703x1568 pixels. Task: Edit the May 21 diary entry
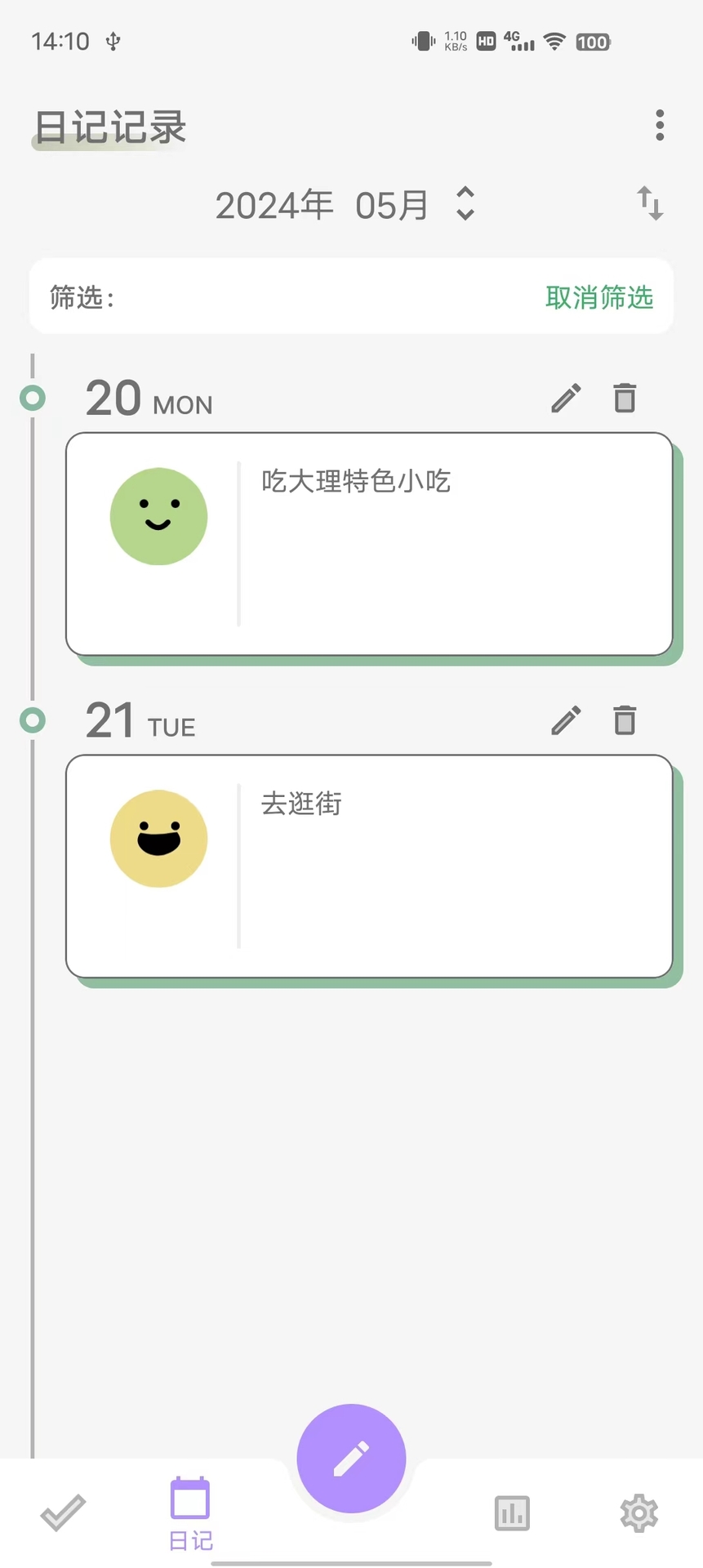pos(566,720)
